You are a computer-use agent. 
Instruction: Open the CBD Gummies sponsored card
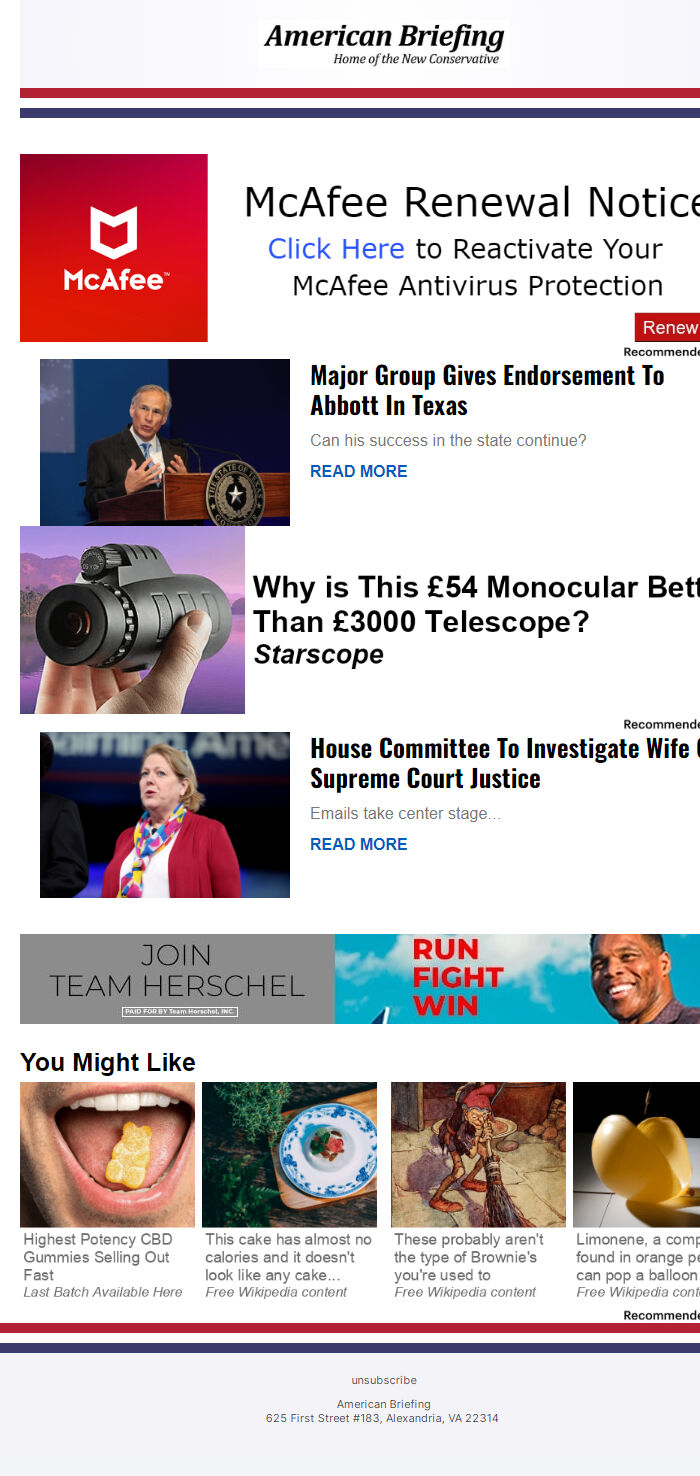pos(107,1190)
